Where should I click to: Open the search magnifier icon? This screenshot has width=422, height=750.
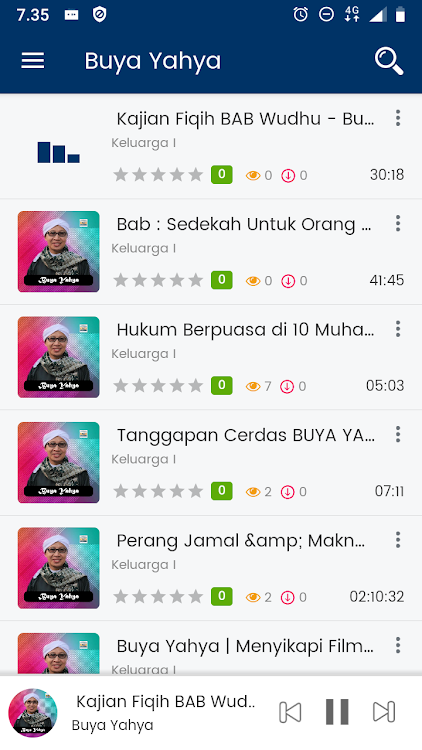coord(389,61)
